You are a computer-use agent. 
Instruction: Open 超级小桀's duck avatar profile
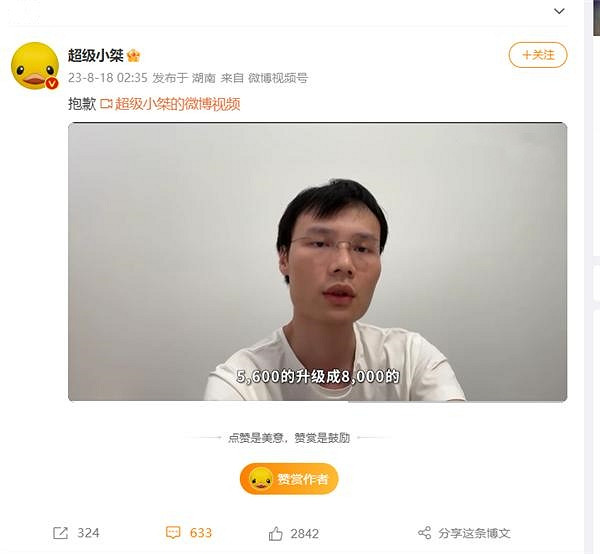coord(34,66)
